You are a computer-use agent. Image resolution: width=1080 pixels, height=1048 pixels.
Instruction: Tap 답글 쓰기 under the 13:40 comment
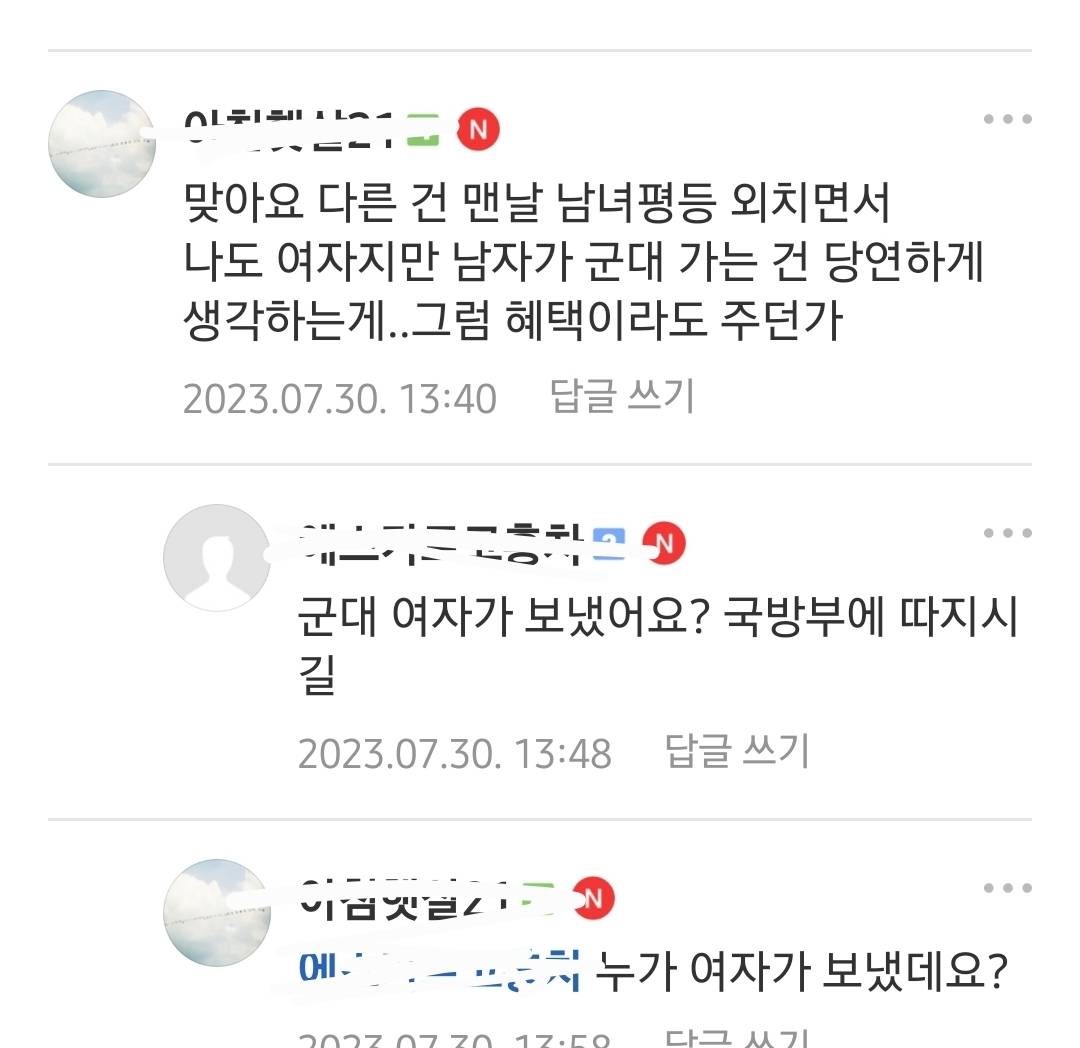(x=621, y=397)
